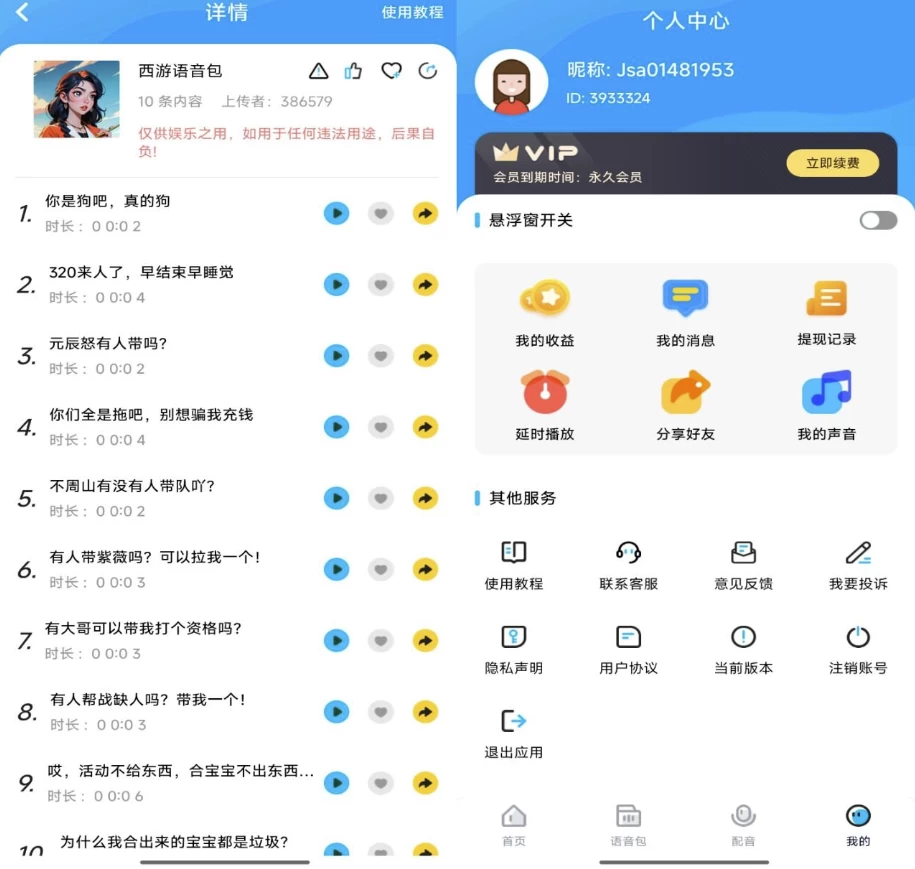This screenshot has width=915, height=869.
Task: Play voice clip 你是狗吧，真的狗
Action: [336, 213]
